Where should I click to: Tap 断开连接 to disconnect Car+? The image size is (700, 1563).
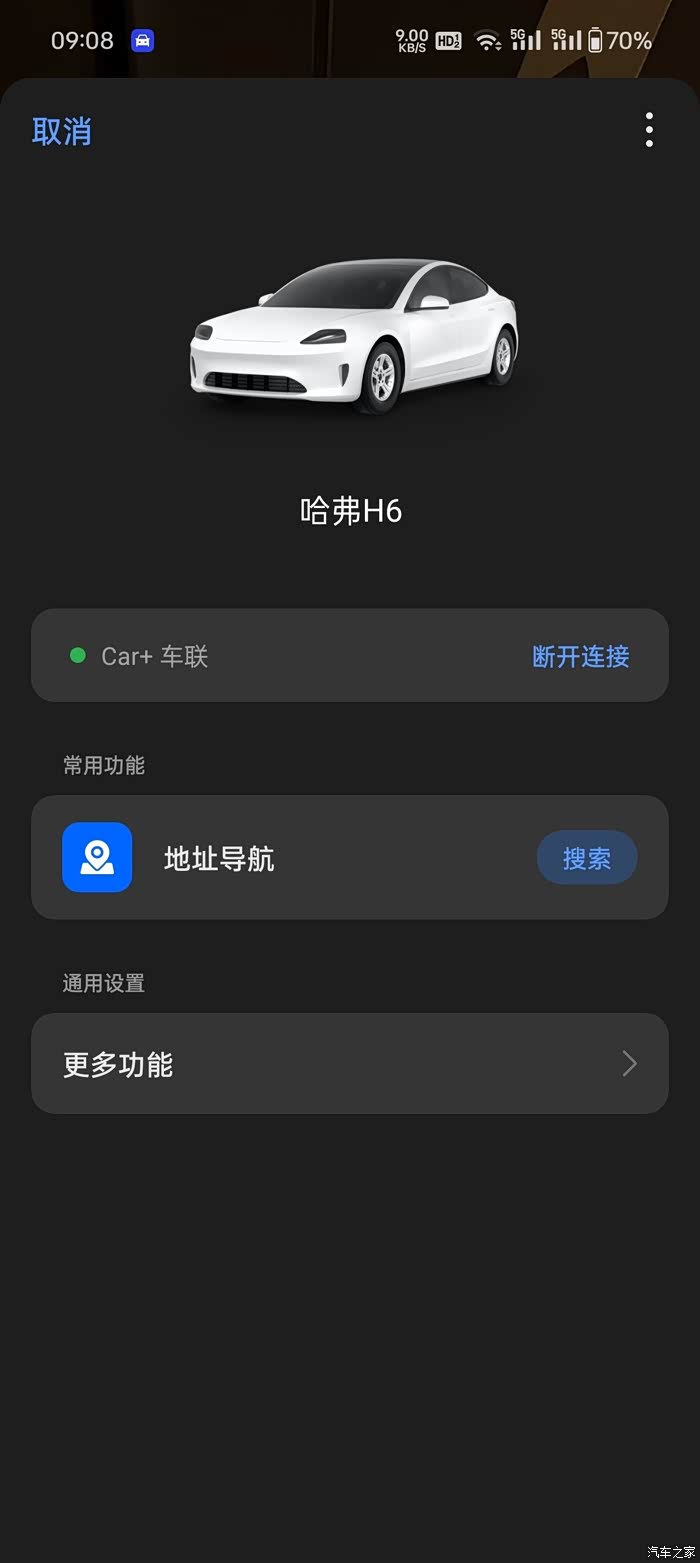[580, 656]
